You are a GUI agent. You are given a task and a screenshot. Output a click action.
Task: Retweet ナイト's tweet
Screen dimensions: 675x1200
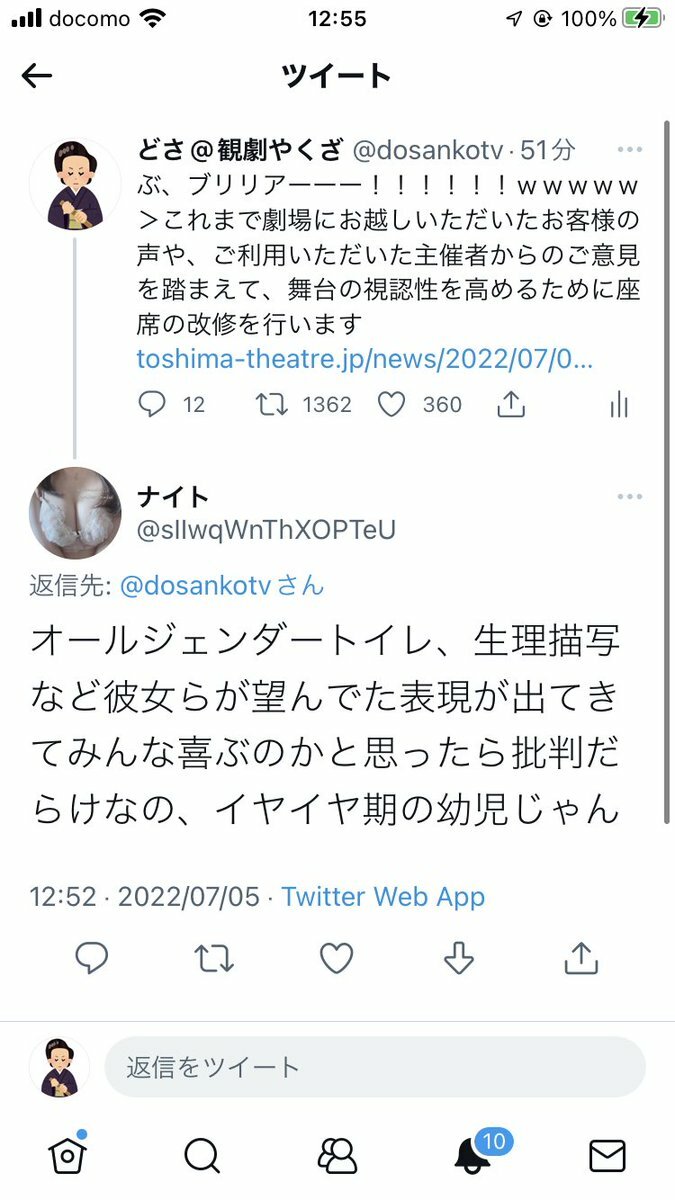[x=214, y=958]
